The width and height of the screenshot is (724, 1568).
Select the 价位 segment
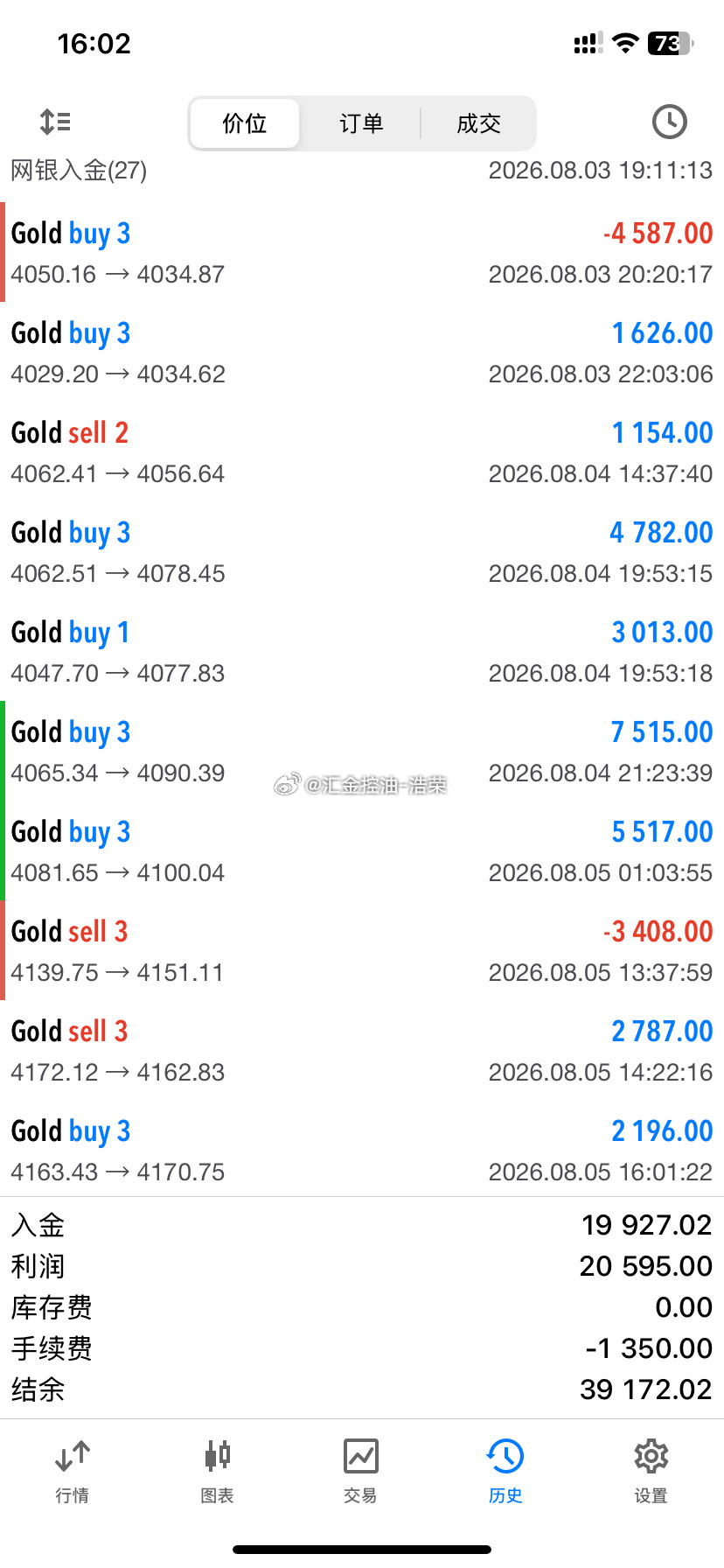click(245, 123)
